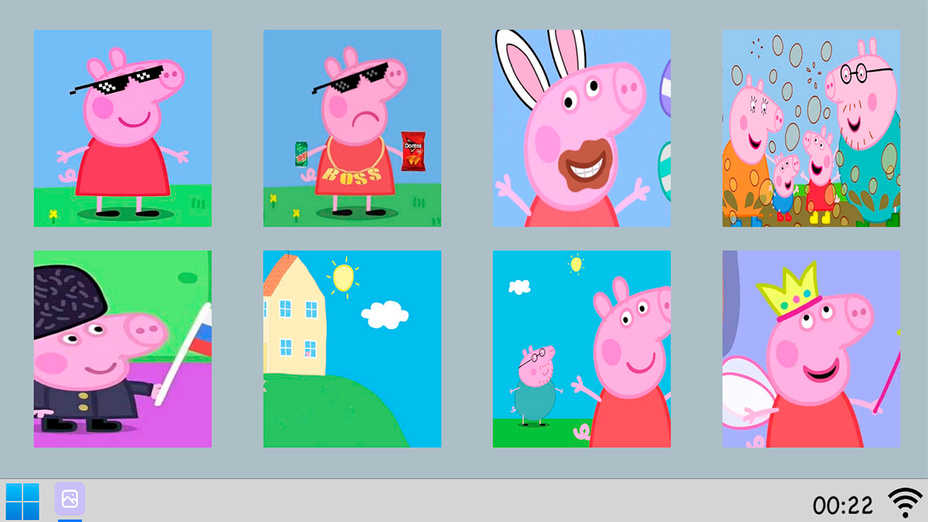The image size is (928, 522).
Task: Open the Peppa with pixel sunglasses picture
Action: [x=122, y=128]
